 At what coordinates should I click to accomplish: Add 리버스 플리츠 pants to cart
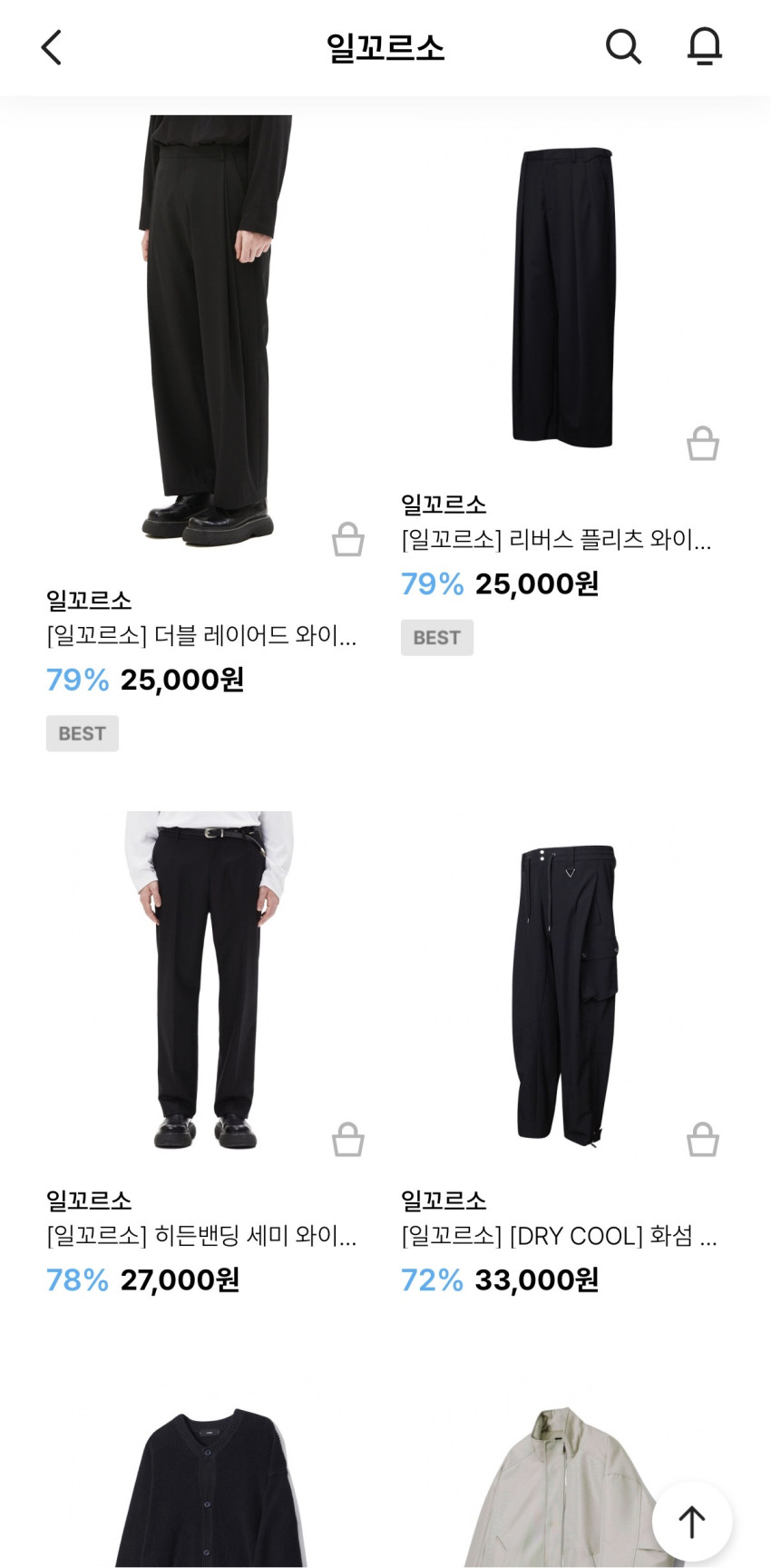pos(702,444)
